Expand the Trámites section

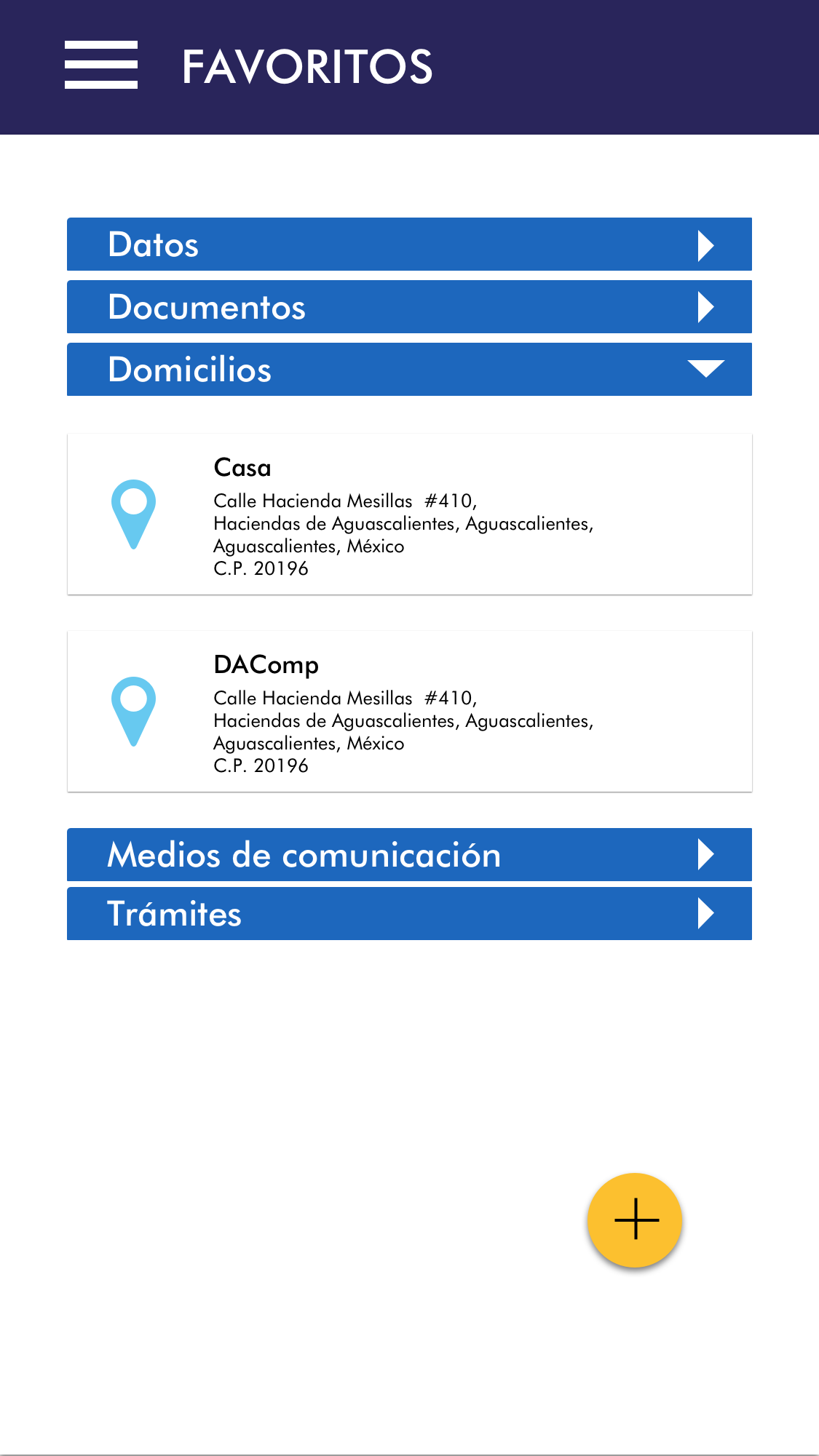tap(409, 914)
